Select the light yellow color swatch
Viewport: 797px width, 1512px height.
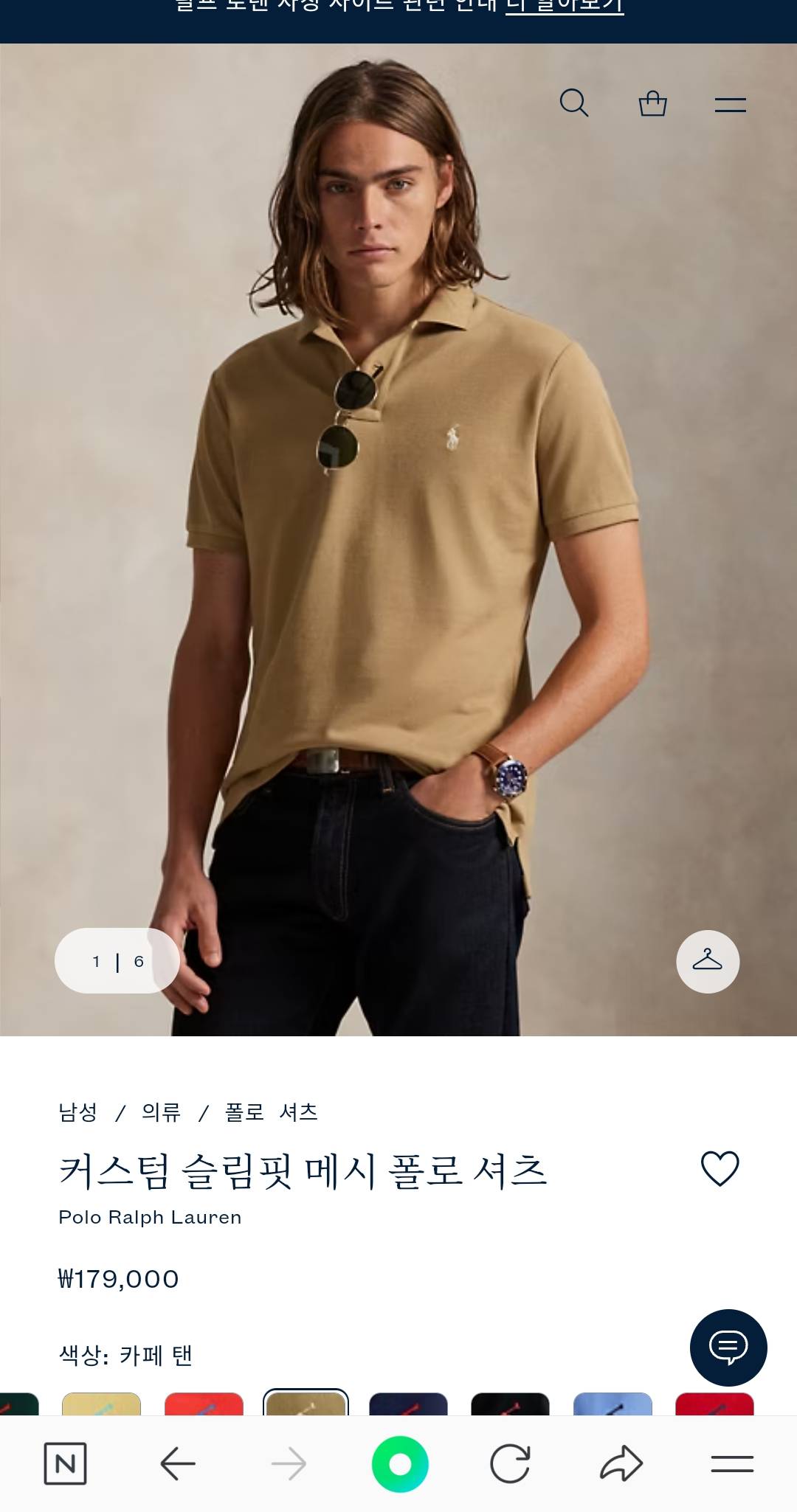click(x=101, y=1404)
